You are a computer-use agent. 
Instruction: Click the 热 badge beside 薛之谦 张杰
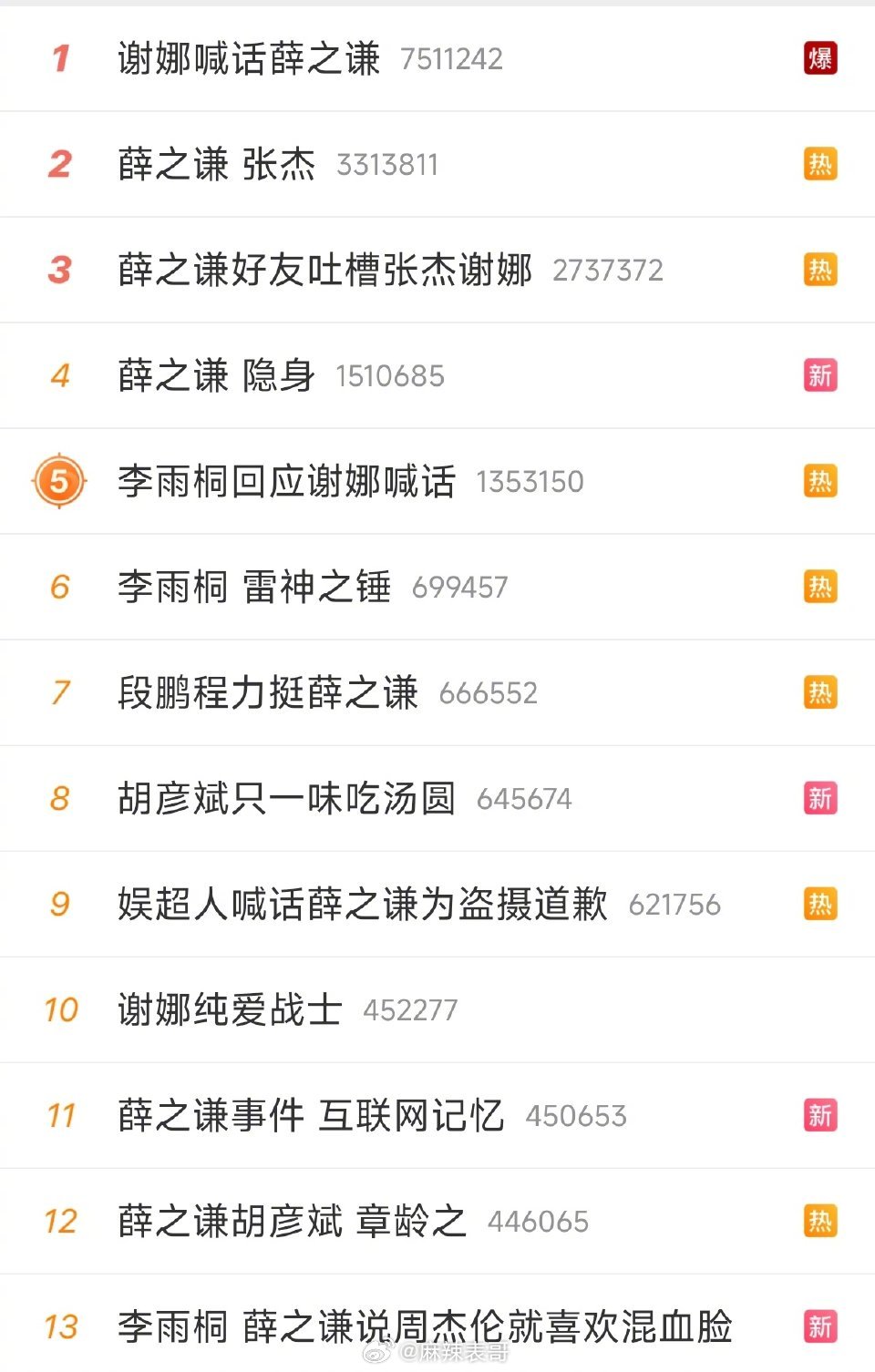(820, 164)
